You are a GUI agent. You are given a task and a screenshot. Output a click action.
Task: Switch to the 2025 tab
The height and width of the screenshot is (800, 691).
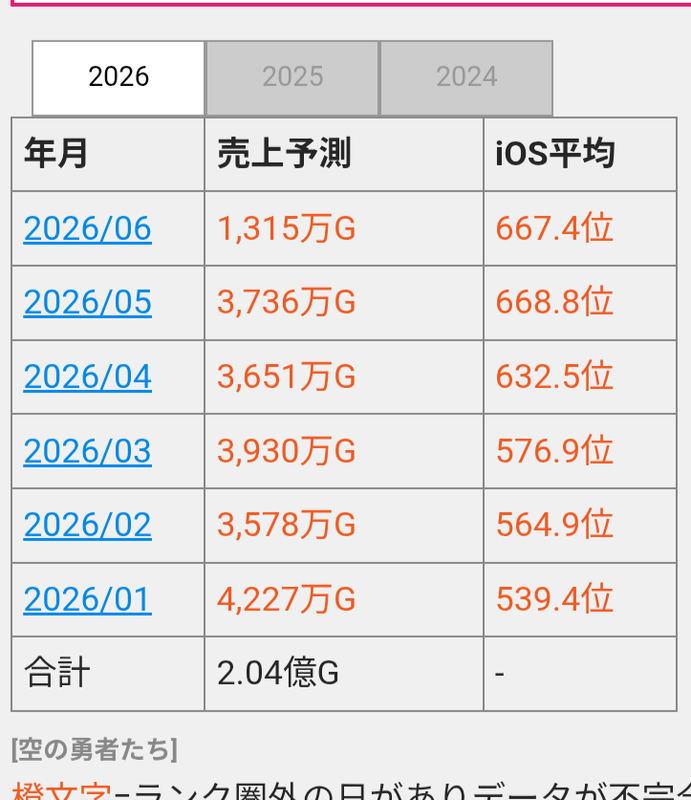click(292, 78)
